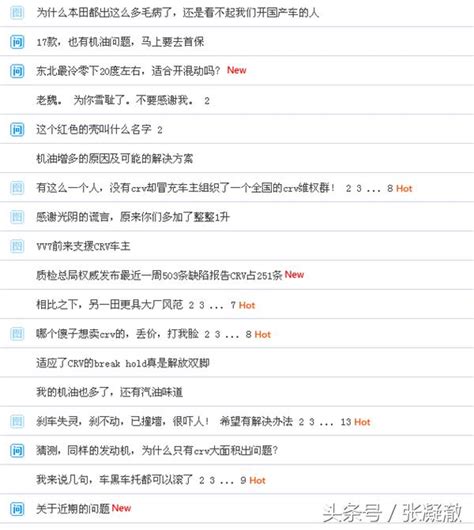Viewport: 474px width, 530px height.
Task: Open thread 为什么本田都出这么多毛病了
Action: click(177, 13)
